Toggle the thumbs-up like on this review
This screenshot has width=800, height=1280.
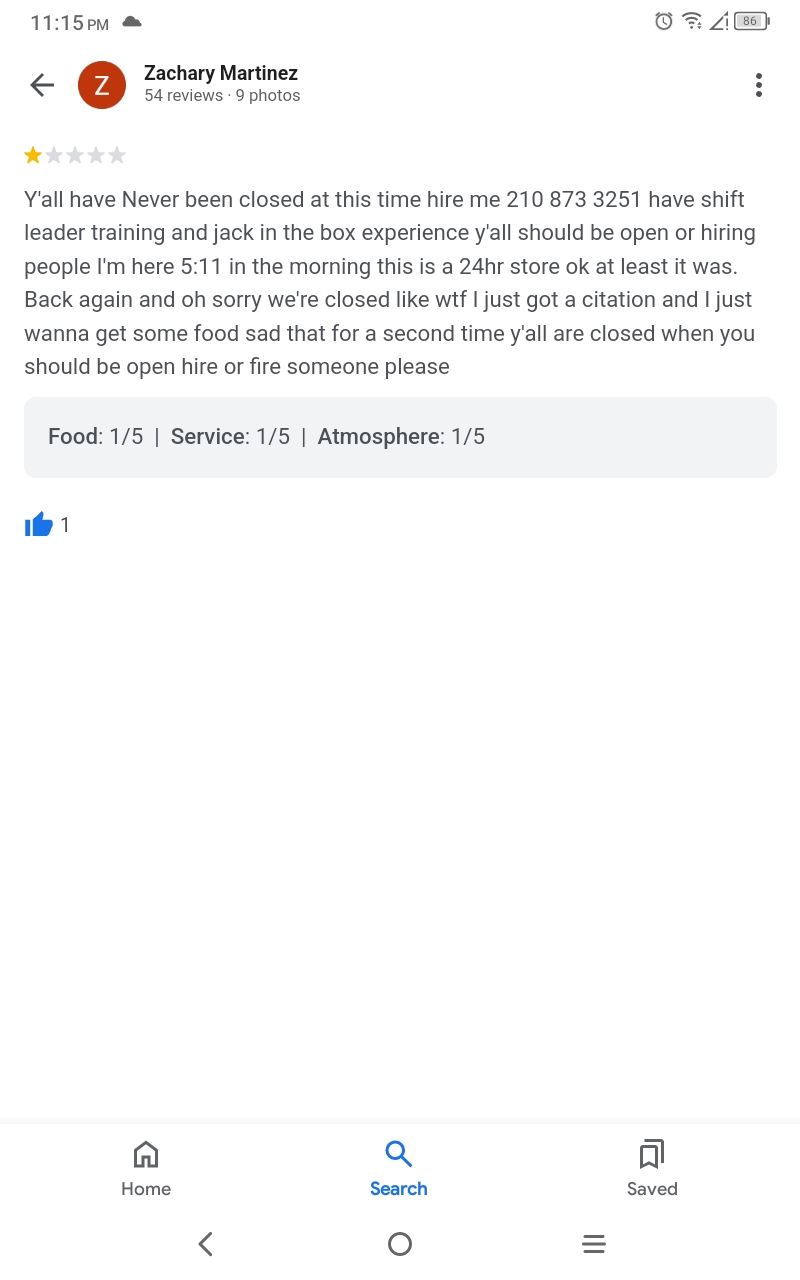click(39, 524)
